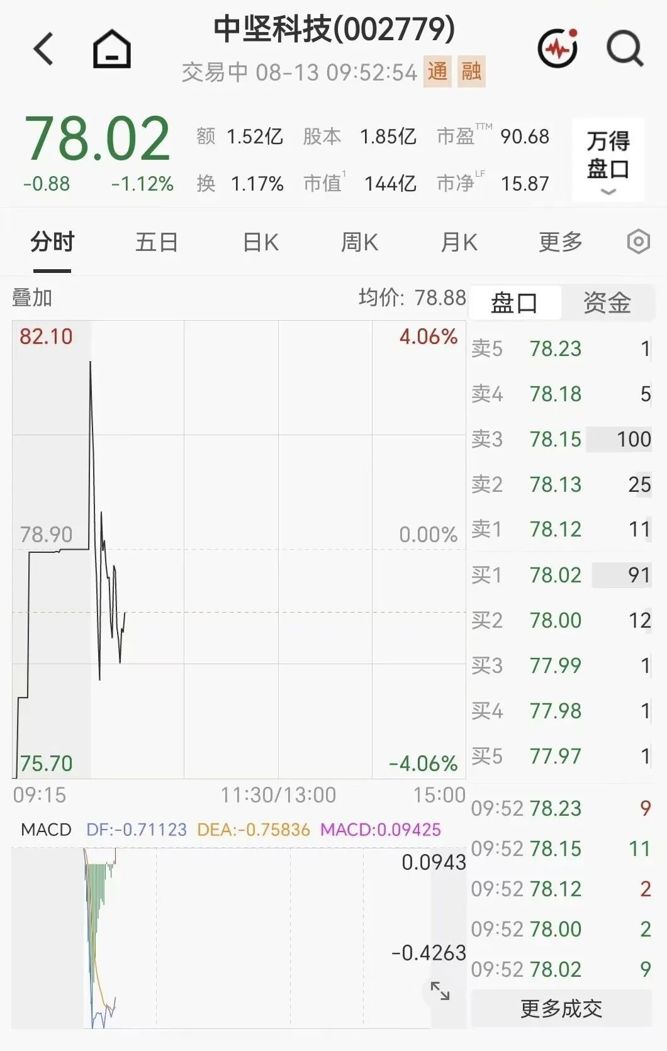Open the home icon in header
Screen dimensions: 667x1051
point(111,49)
